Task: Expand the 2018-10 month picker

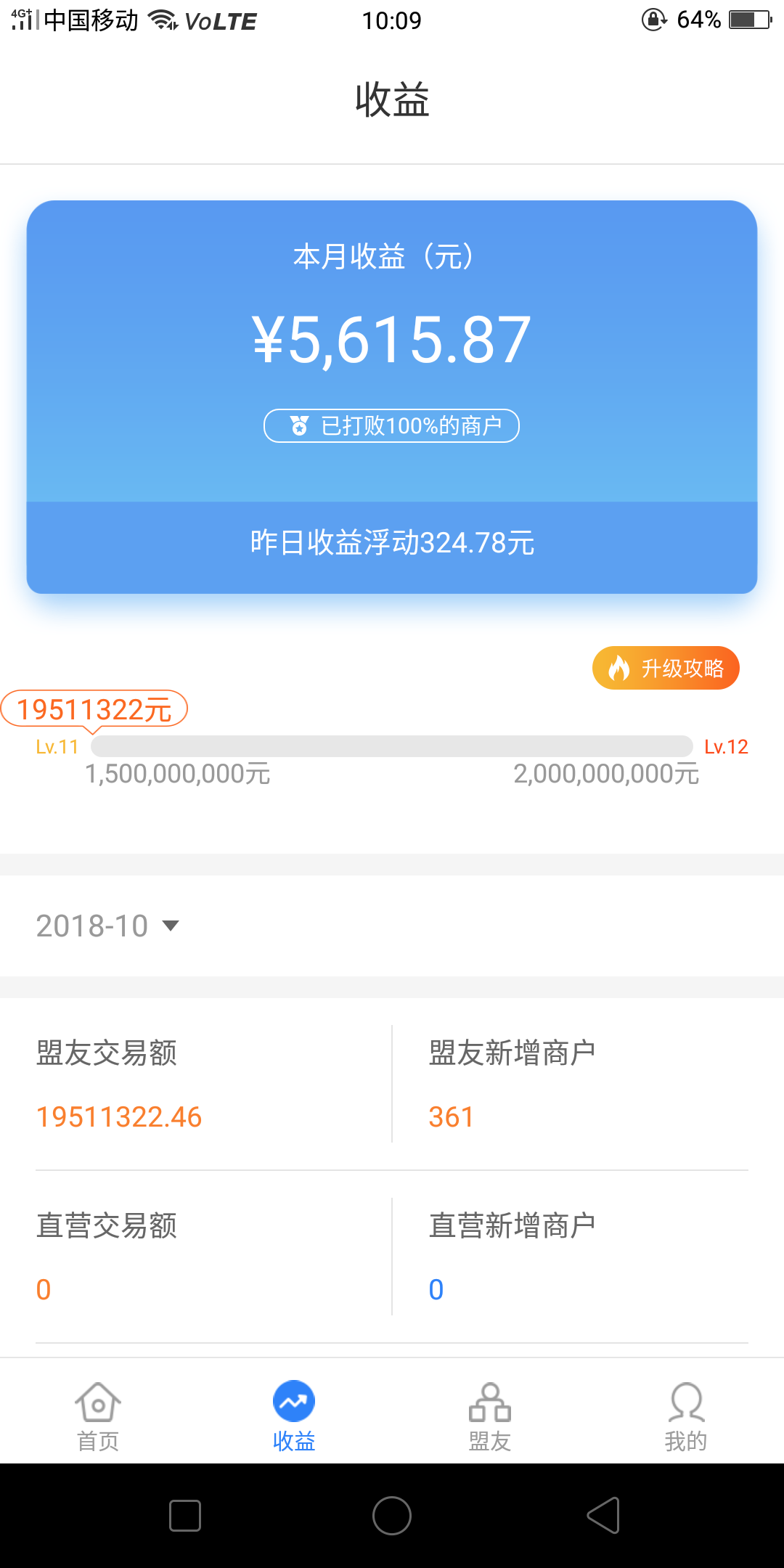Action: click(108, 926)
